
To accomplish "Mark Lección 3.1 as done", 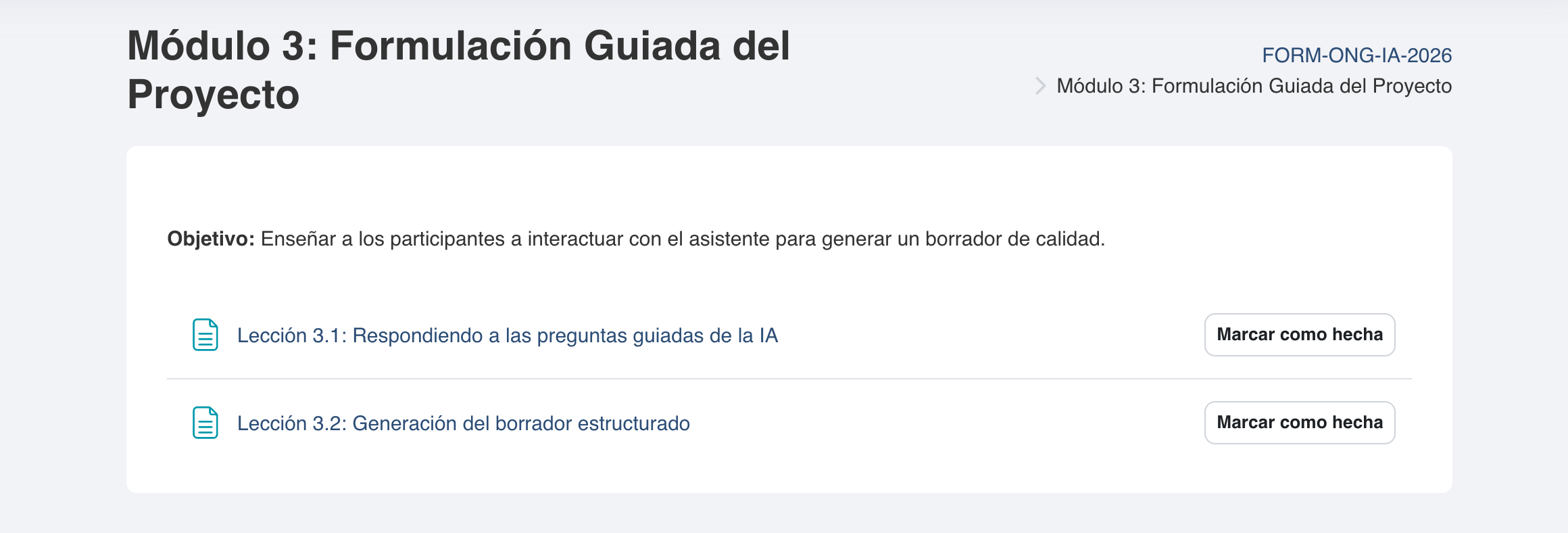I will pyautogui.click(x=1300, y=335).
